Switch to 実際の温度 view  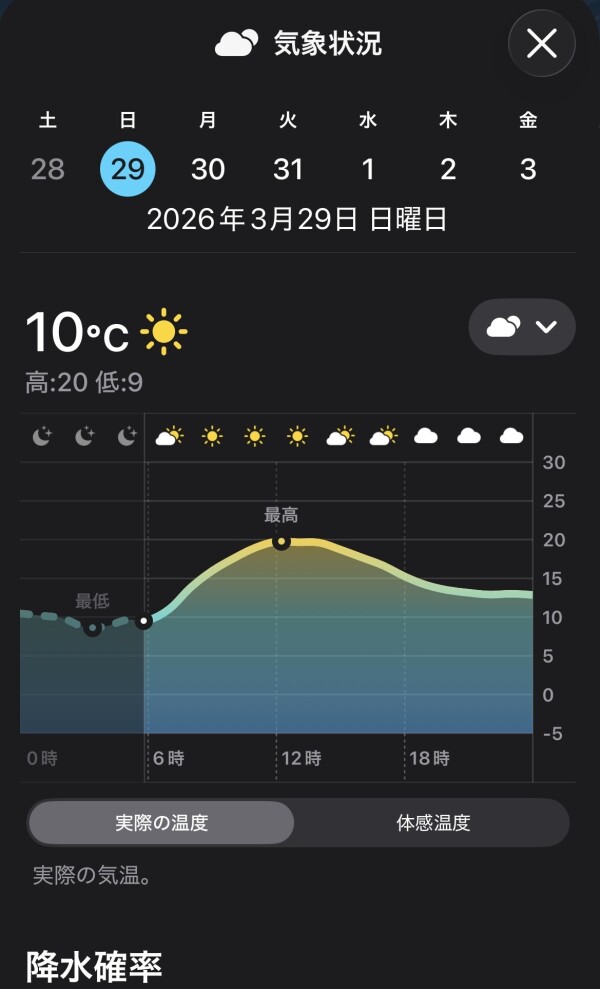point(161,823)
